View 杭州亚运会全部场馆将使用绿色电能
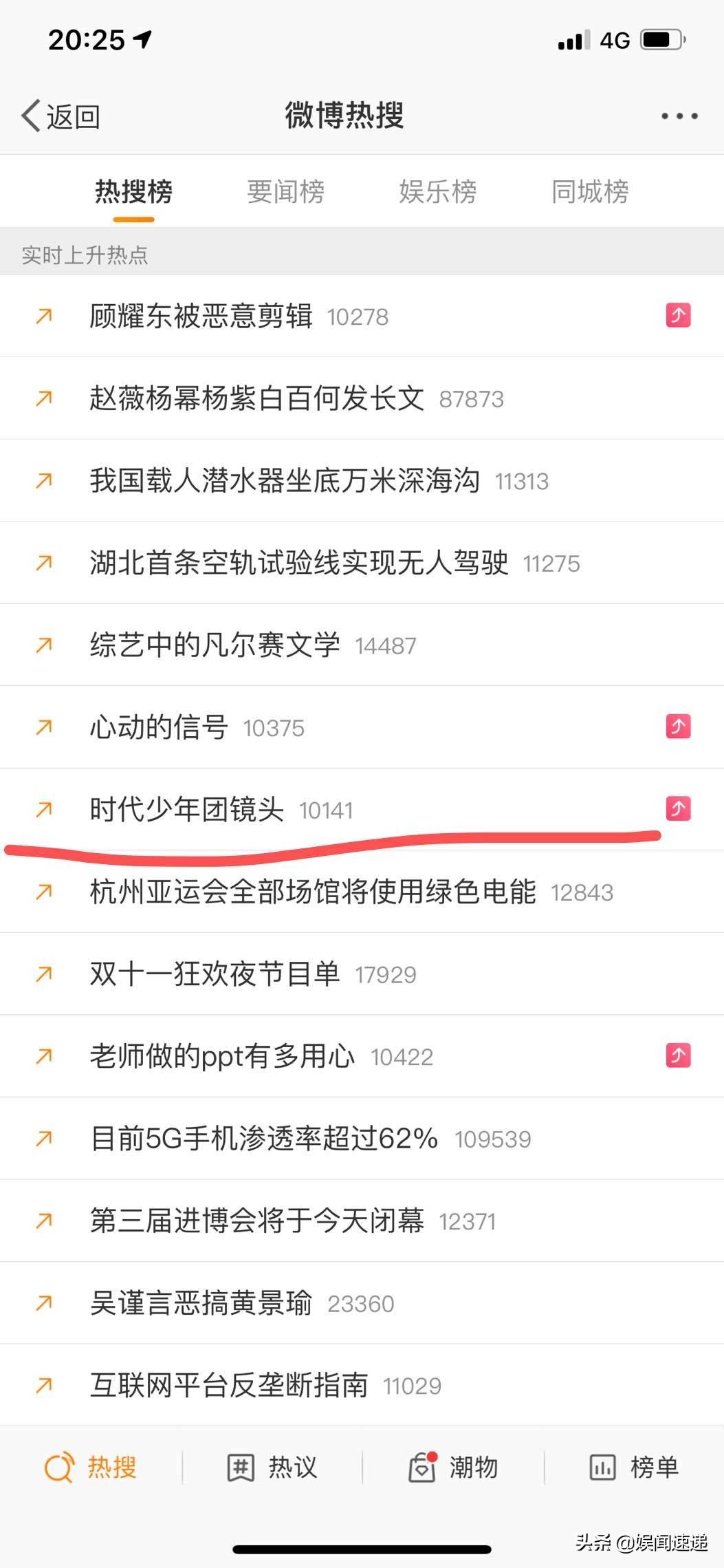The image size is (724, 1568). pyautogui.click(x=312, y=892)
